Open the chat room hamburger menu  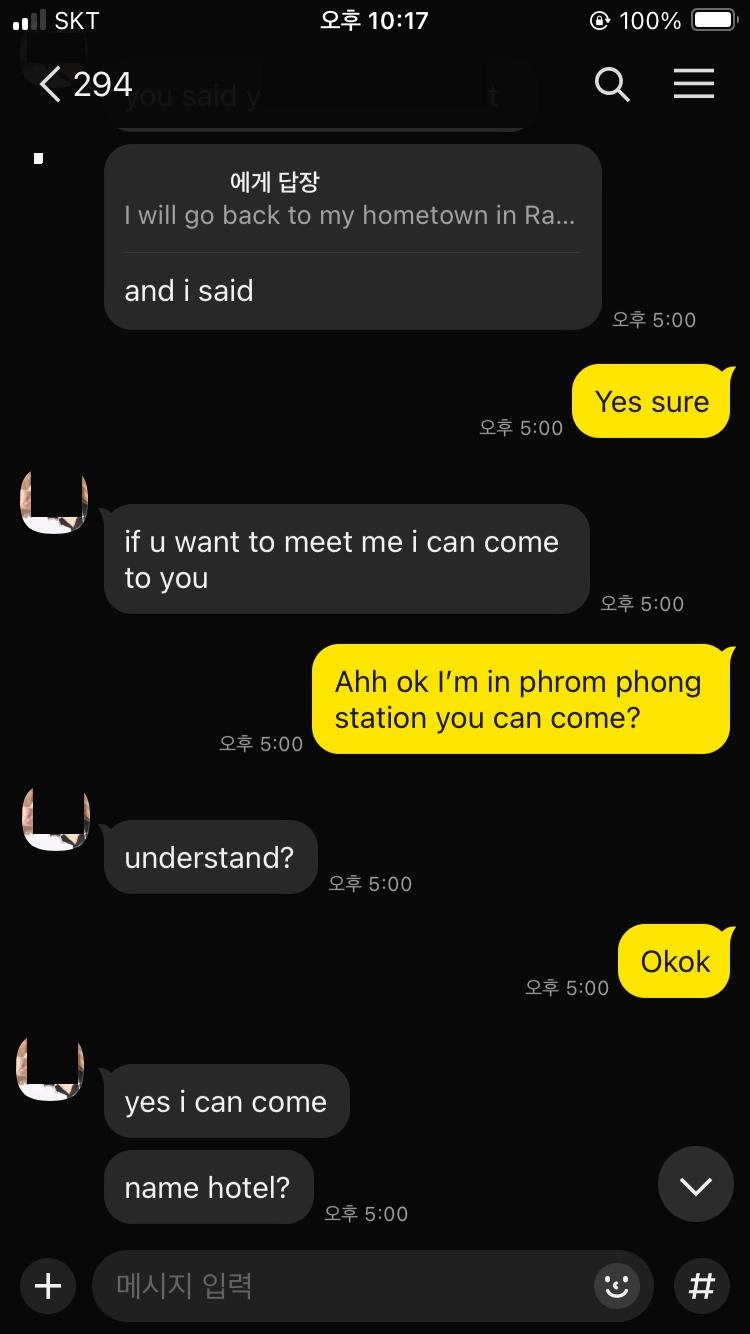point(693,85)
